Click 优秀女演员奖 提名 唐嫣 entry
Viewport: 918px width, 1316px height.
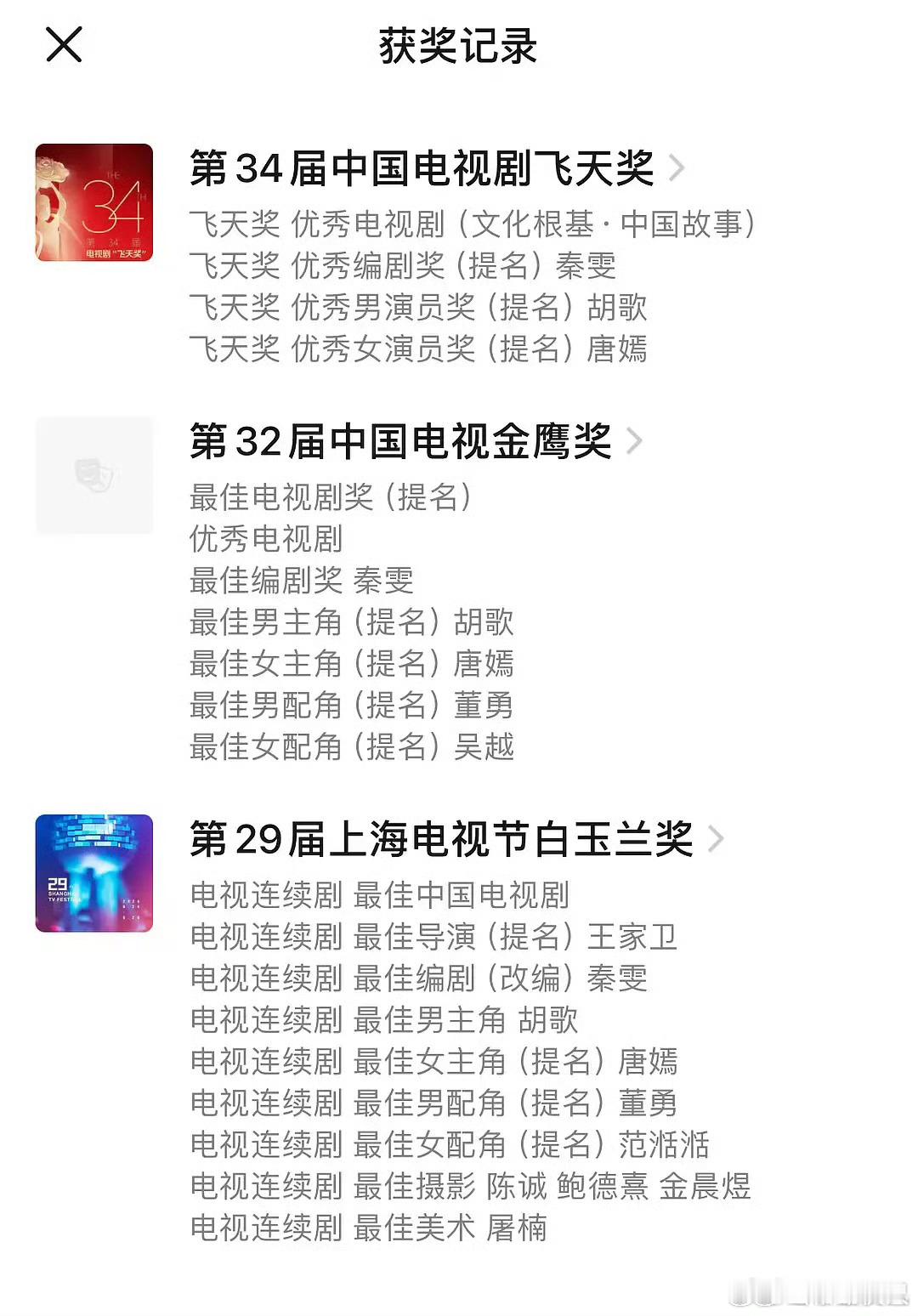416,350
